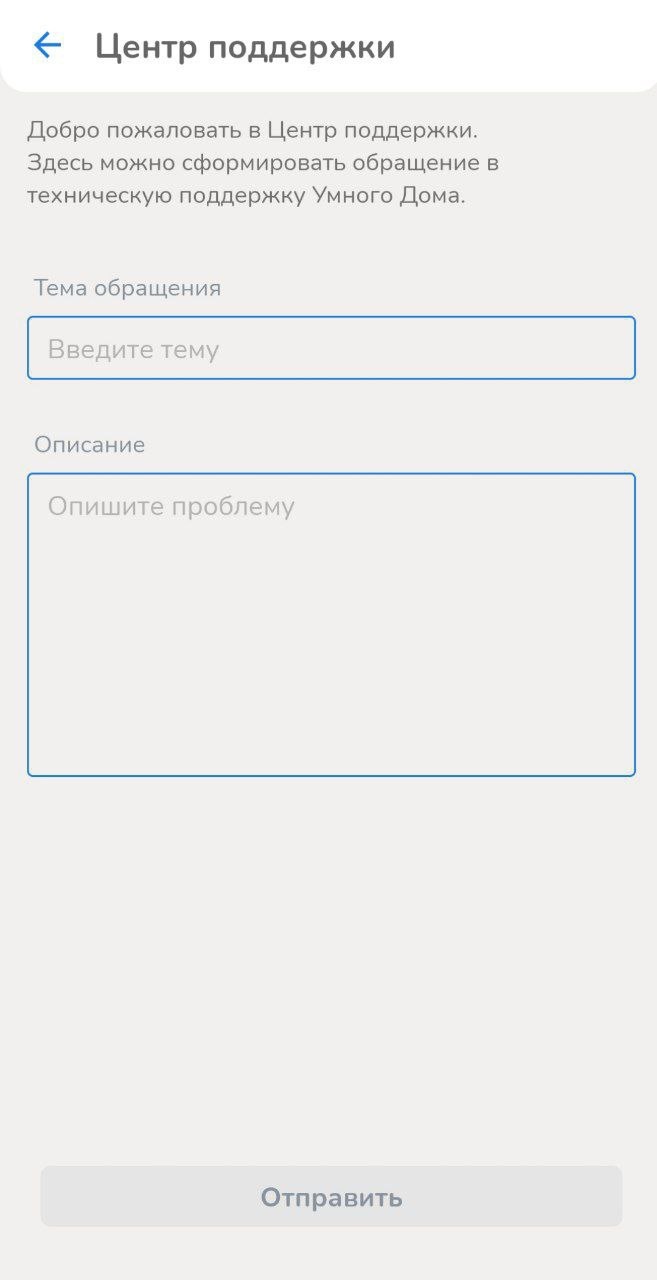Focus the Введите тему field
The width and height of the screenshot is (657, 1280).
click(331, 349)
